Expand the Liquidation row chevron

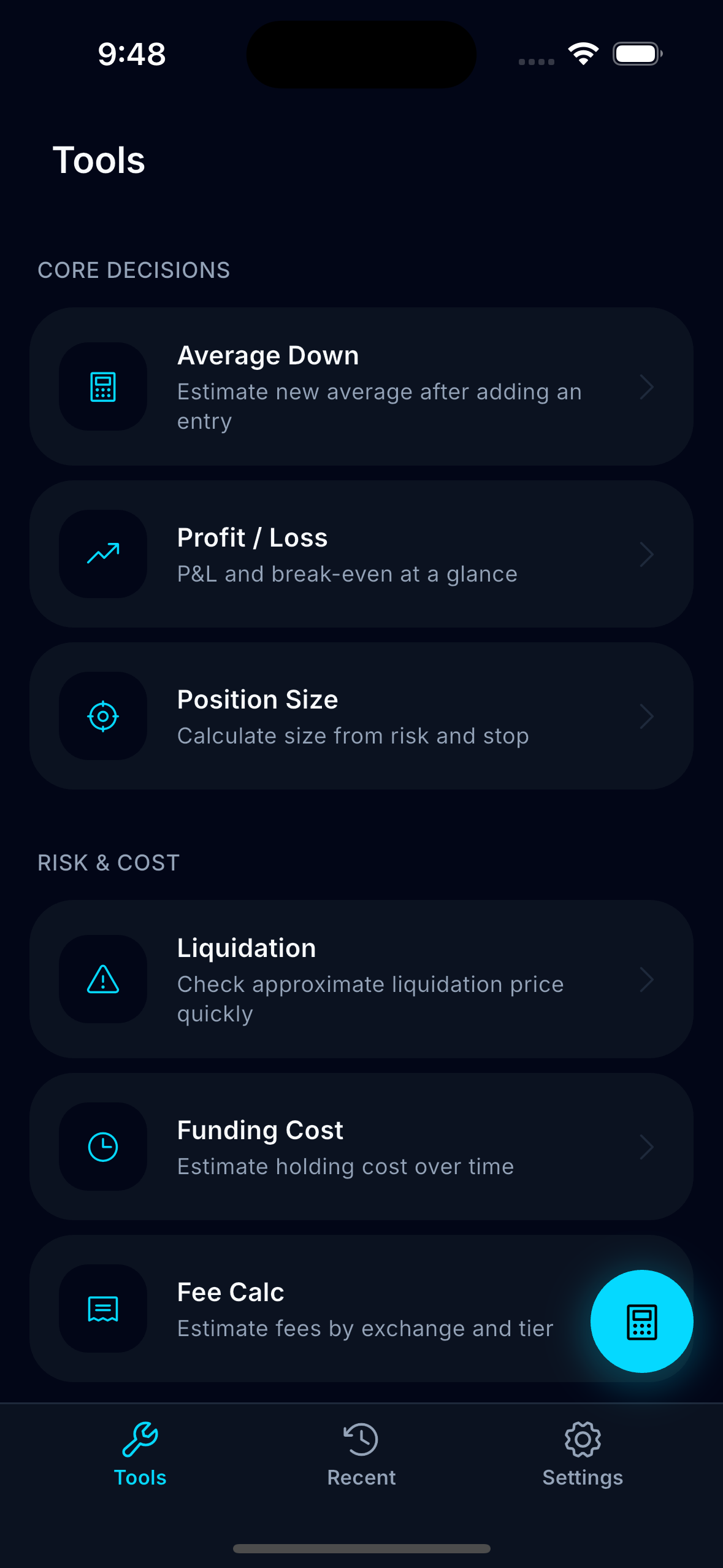tap(648, 980)
